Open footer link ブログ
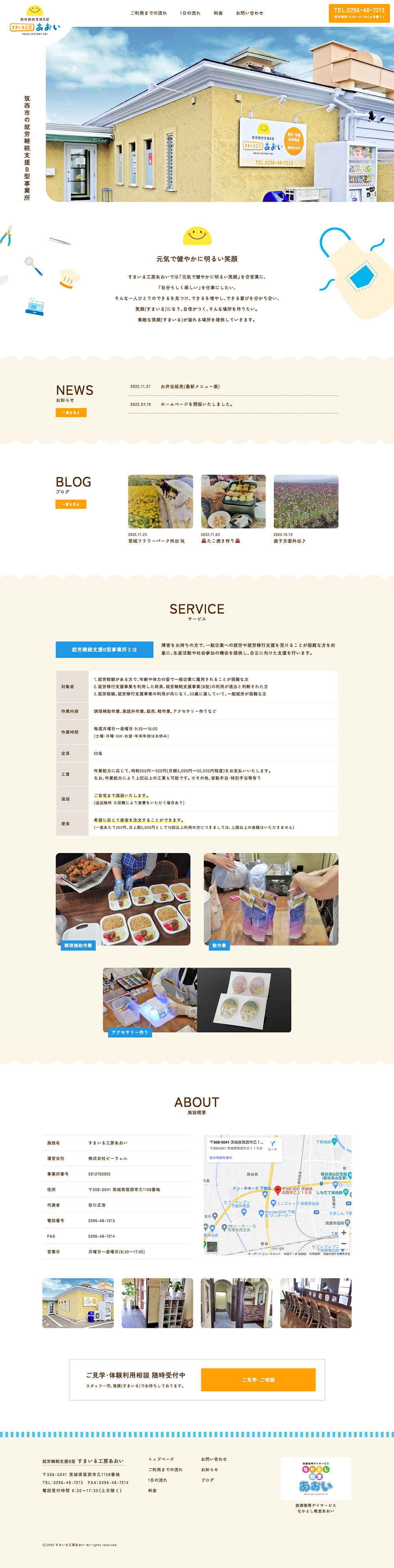The image size is (394, 1568). point(208,1480)
